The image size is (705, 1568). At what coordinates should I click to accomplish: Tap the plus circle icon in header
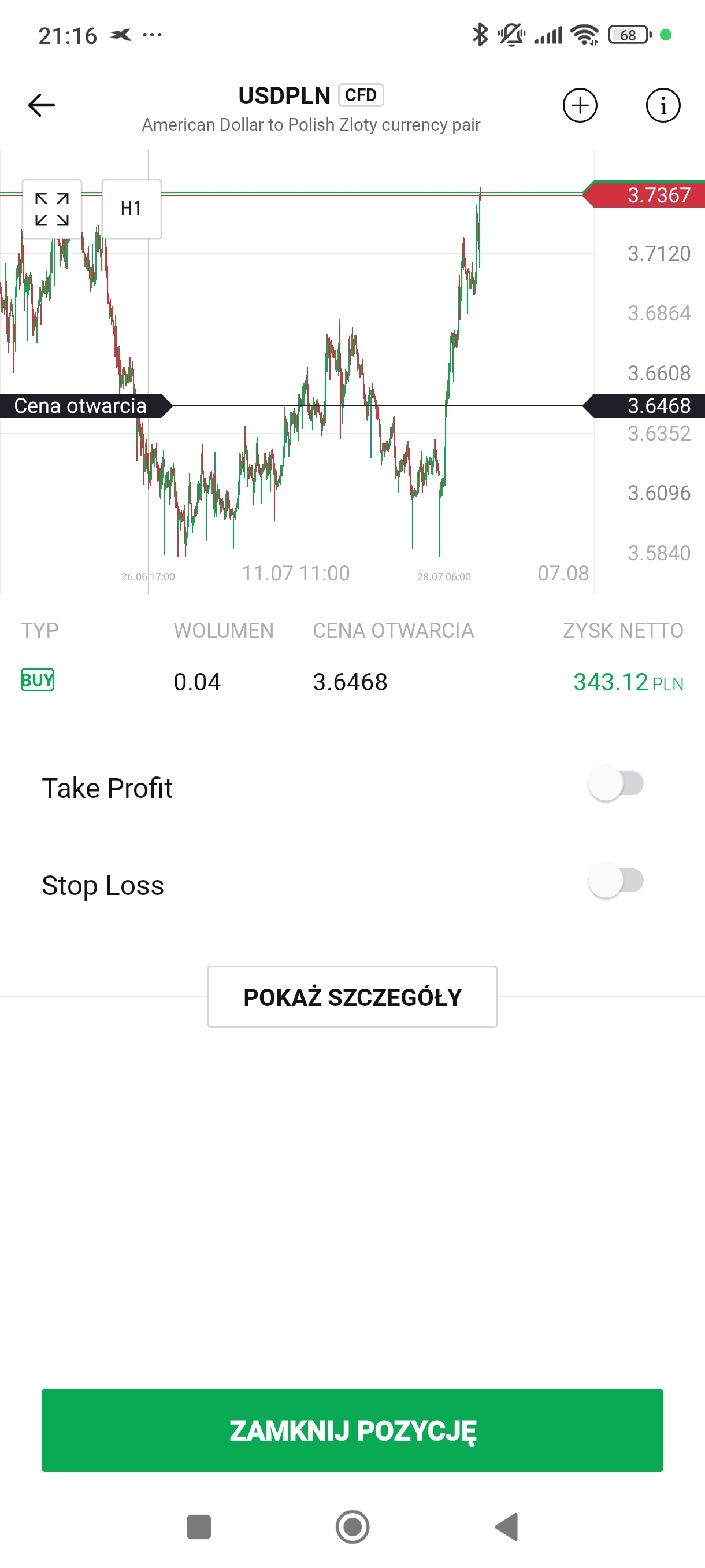click(x=580, y=105)
